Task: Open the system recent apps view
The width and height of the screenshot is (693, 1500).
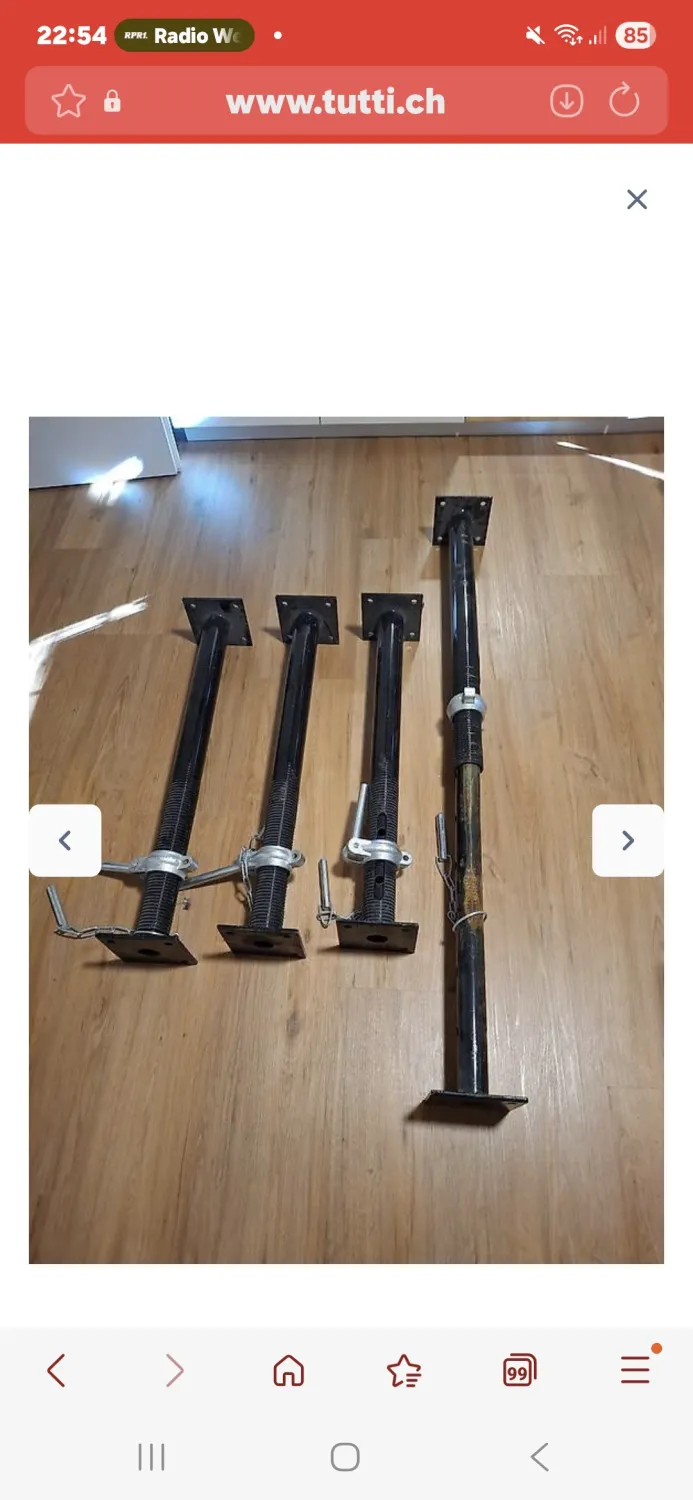Action: tap(151, 1457)
